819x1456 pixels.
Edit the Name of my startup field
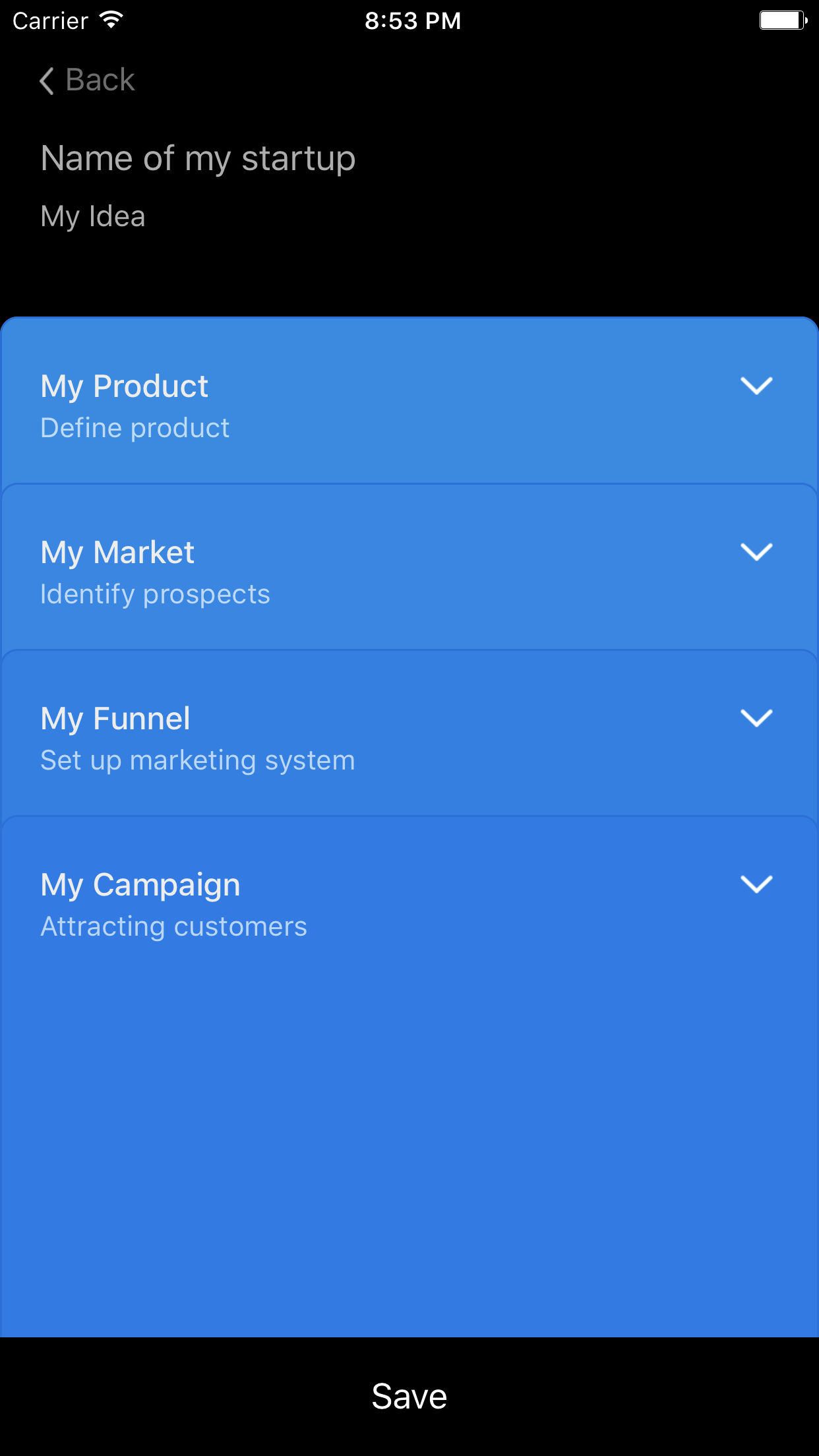click(198, 159)
